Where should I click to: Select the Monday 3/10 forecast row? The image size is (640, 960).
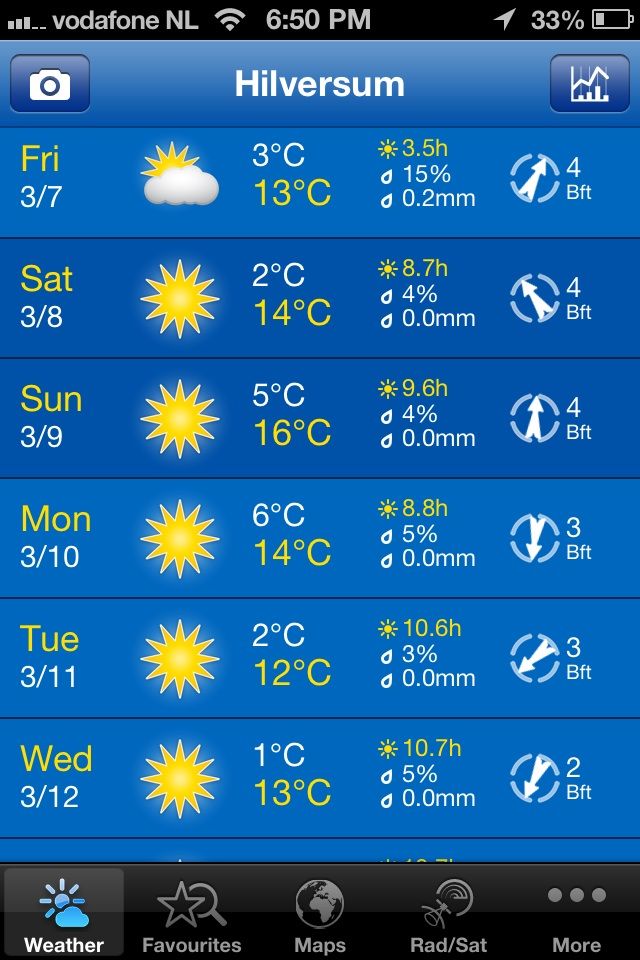pos(320,538)
